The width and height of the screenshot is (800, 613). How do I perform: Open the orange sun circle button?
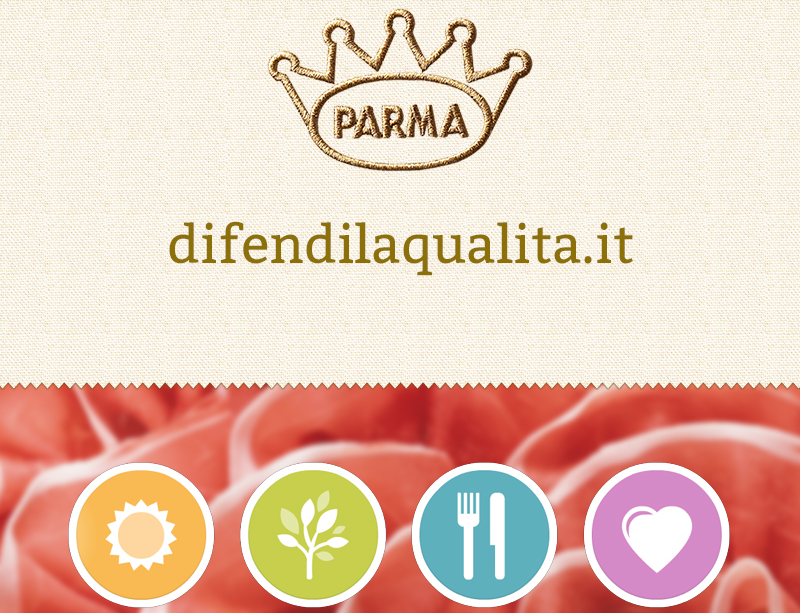(141, 535)
